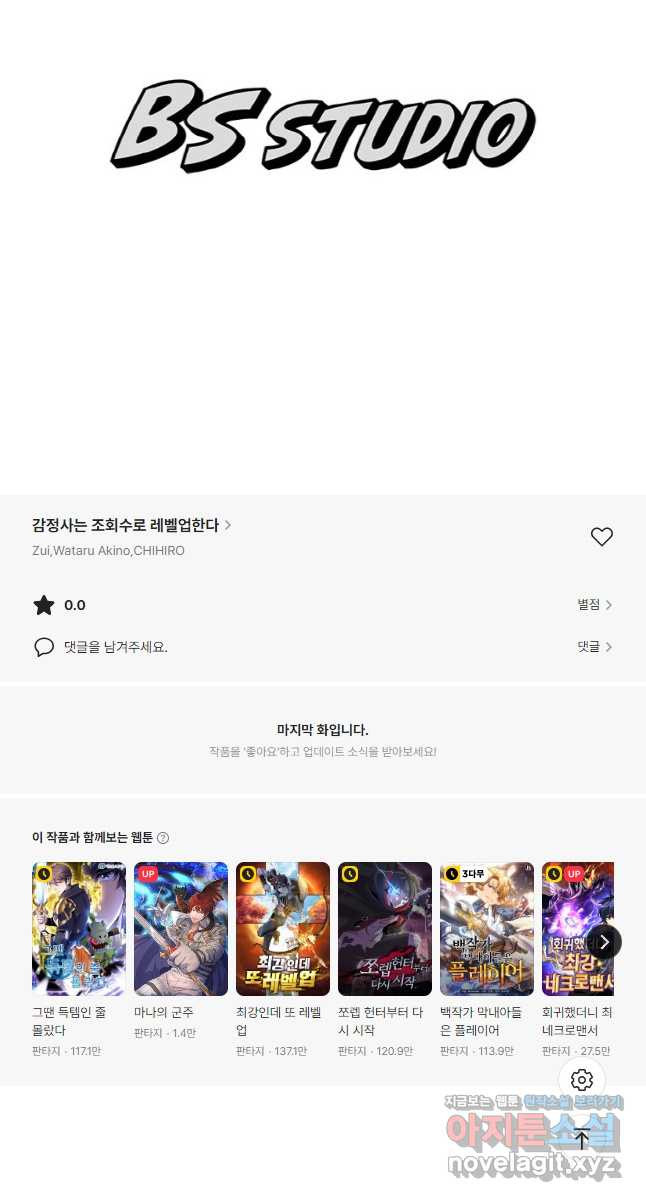
Task: Open webtoon 최강인데 또 레벨업
Action: coord(283,929)
